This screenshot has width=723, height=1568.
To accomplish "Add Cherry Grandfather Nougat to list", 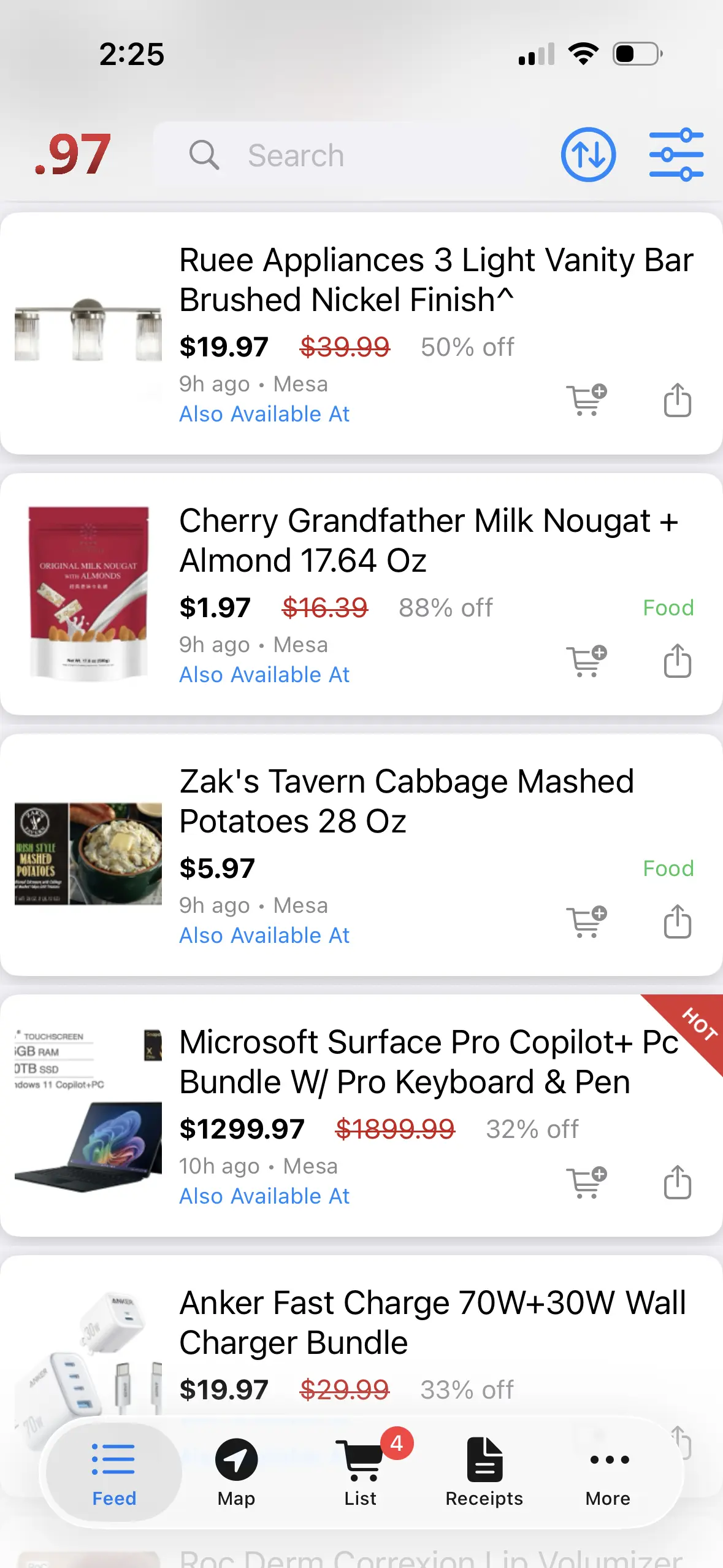I will pos(586,661).
